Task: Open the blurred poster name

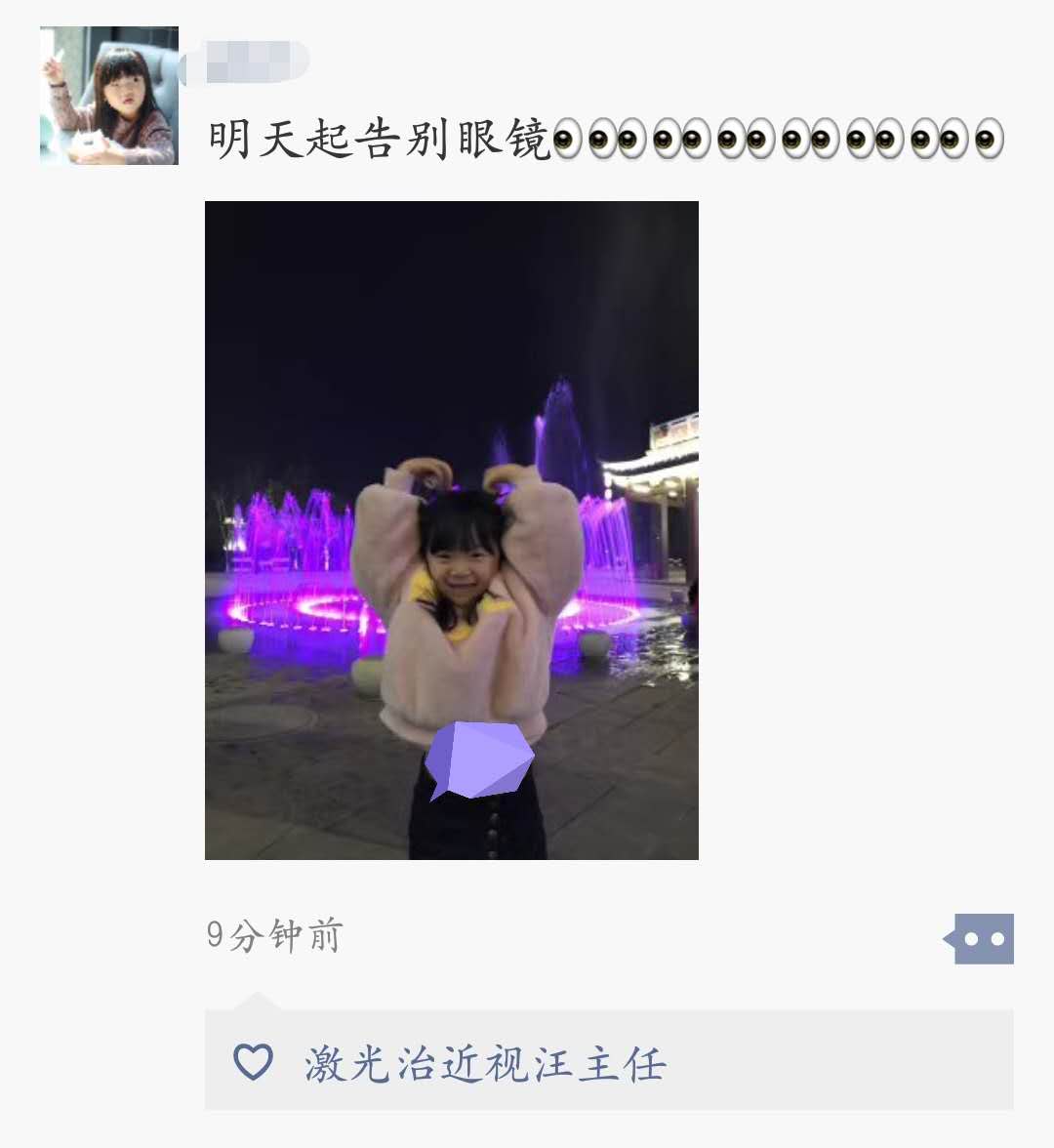Action: click(249, 61)
